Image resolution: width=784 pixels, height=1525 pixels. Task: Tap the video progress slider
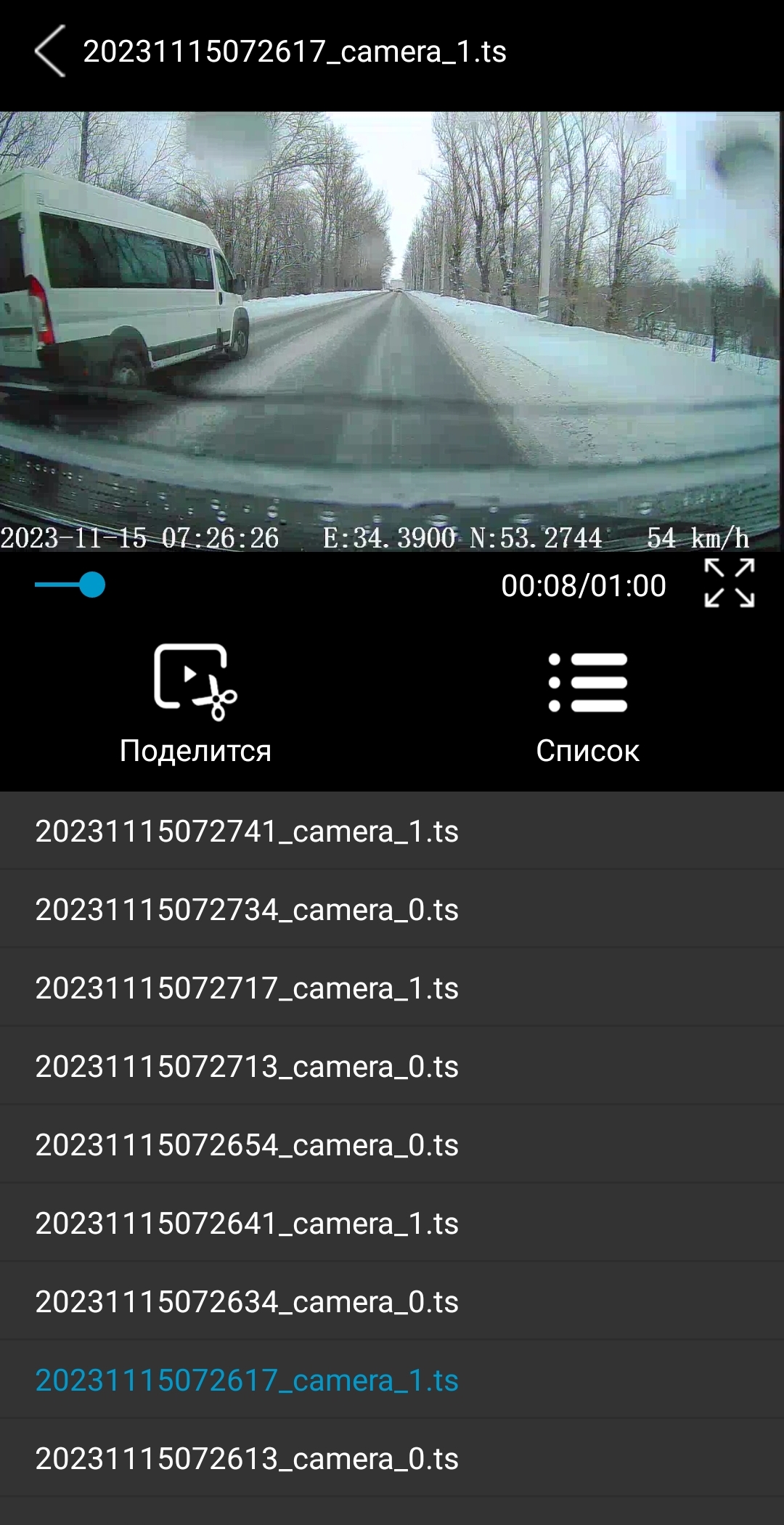coord(92,585)
